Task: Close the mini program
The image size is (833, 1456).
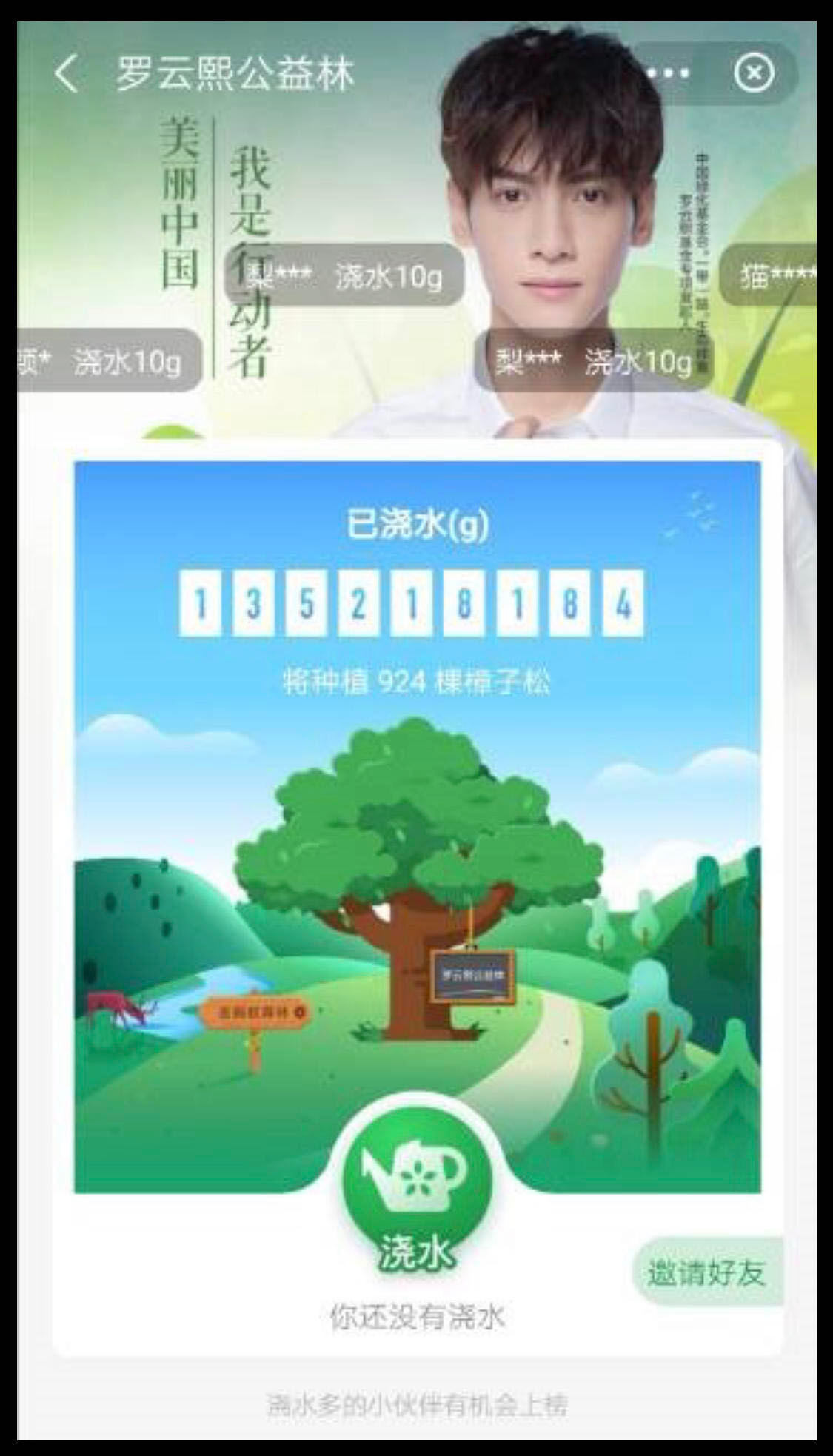Action: click(x=754, y=73)
